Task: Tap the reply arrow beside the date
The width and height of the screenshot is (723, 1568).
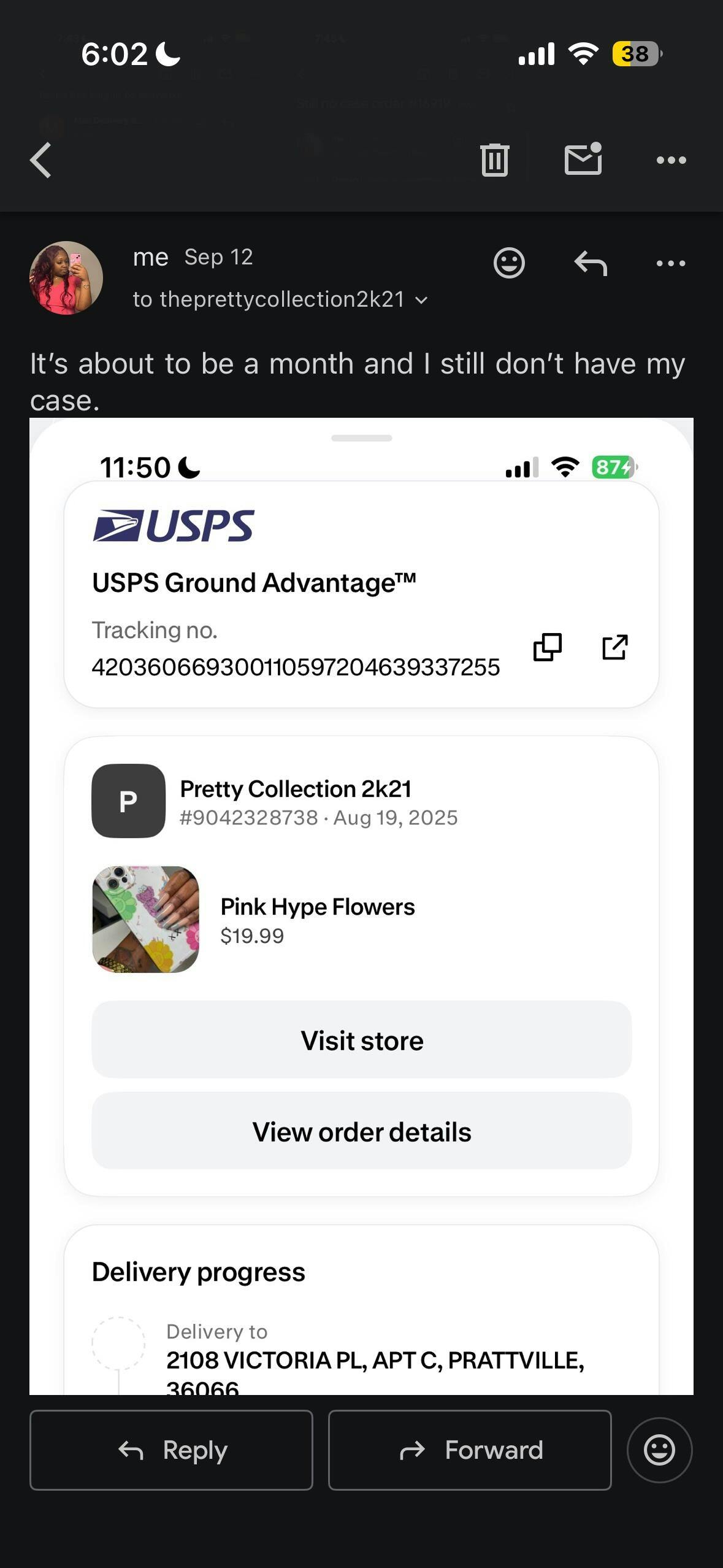Action: (591, 264)
